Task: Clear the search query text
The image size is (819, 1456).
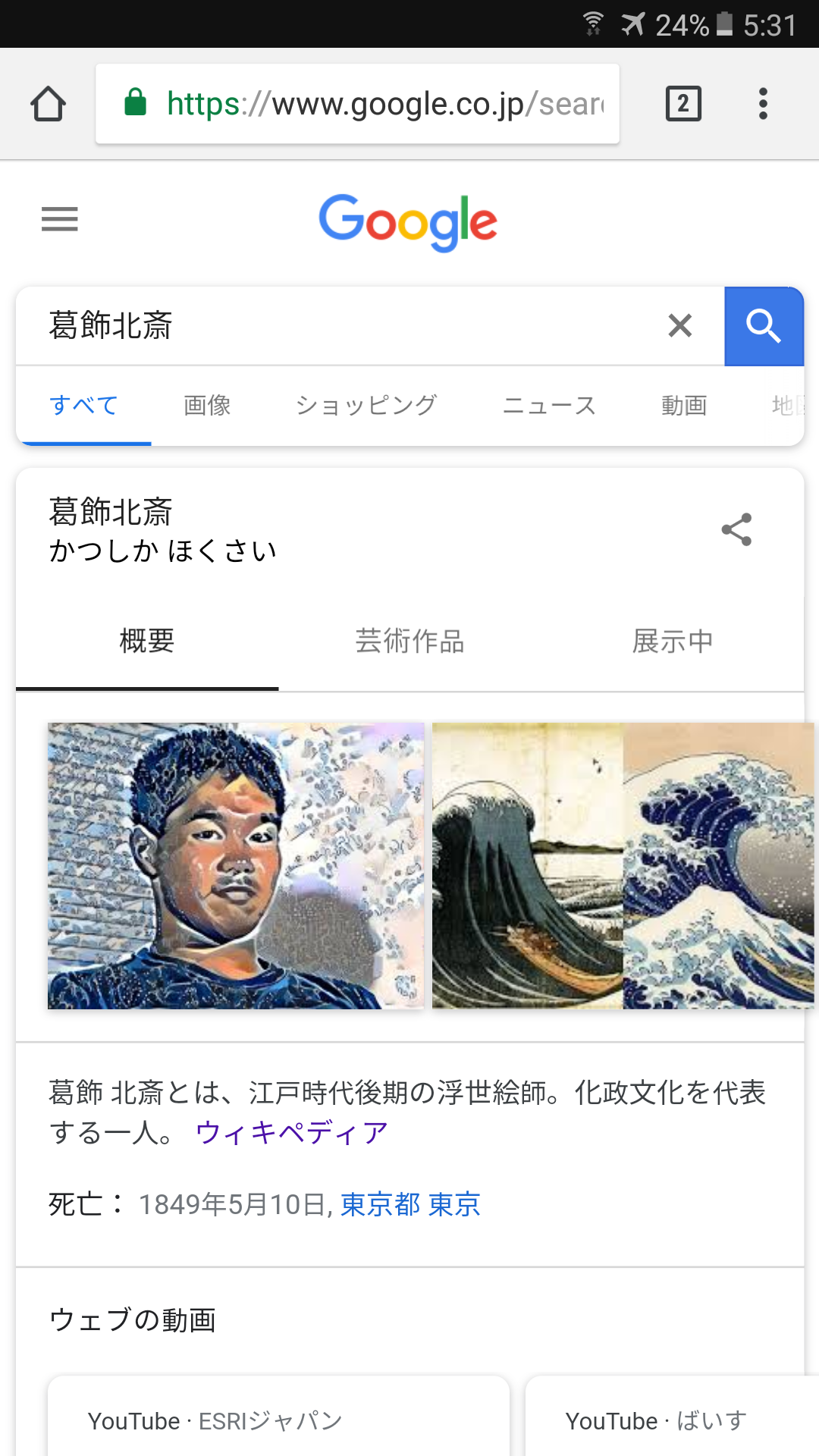Action: pyautogui.click(x=680, y=326)
